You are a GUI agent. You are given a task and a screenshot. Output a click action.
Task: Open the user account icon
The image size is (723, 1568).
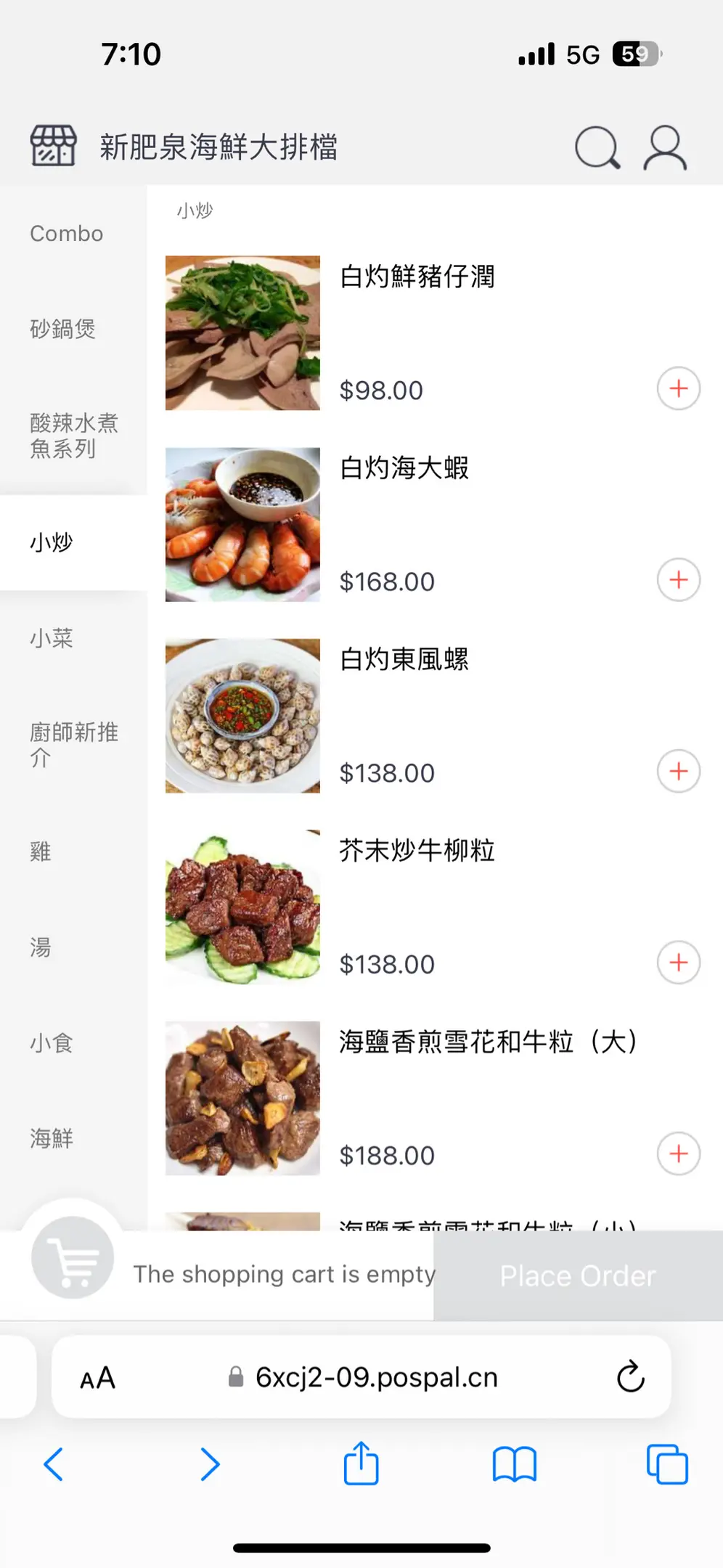tap(664, 147)
